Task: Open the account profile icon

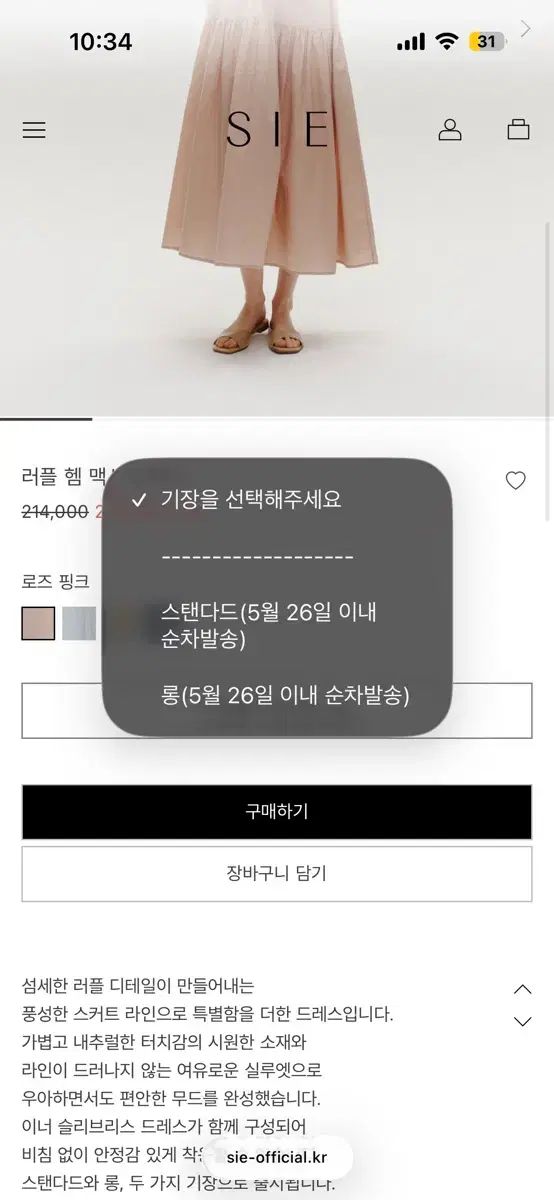Action: [x=450, y=130]
